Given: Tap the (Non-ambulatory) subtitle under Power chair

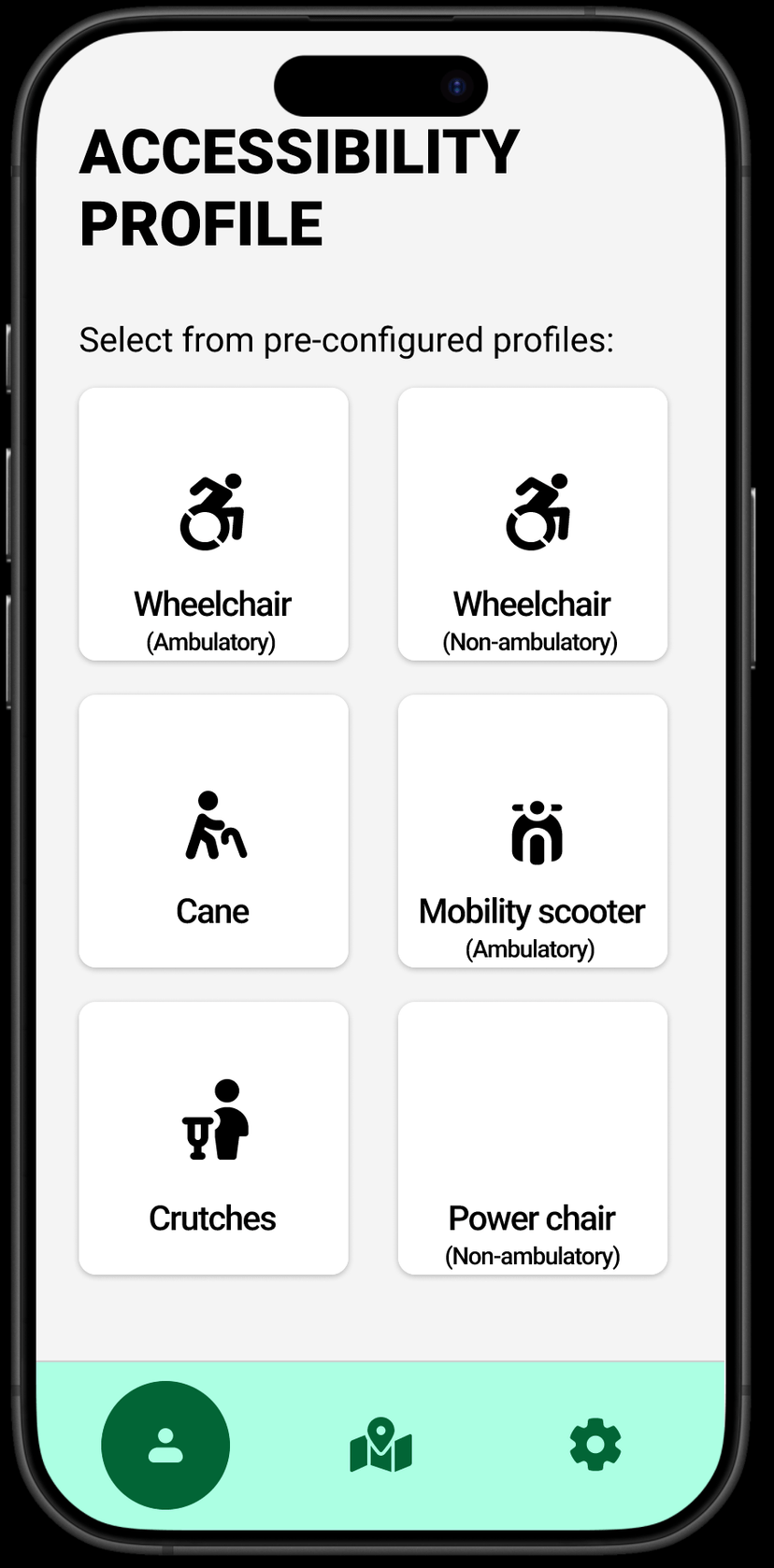Looking at the screenshot, I should tap(531, 1256).
